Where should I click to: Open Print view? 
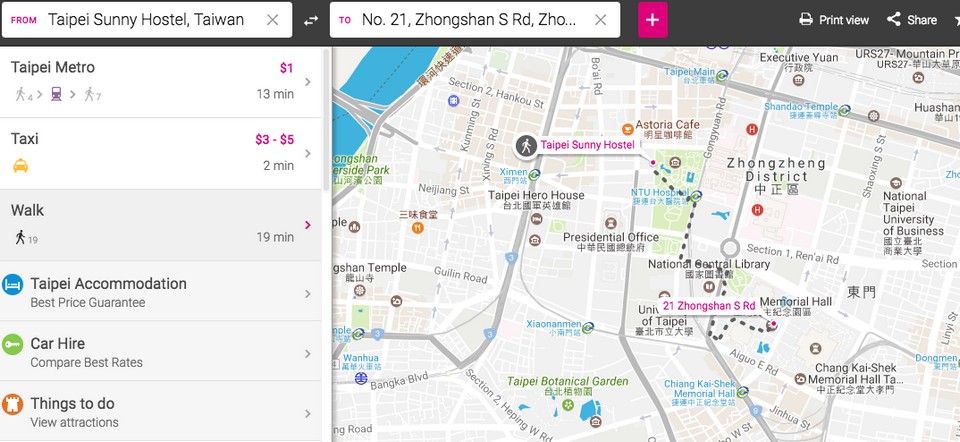[834, 20]
